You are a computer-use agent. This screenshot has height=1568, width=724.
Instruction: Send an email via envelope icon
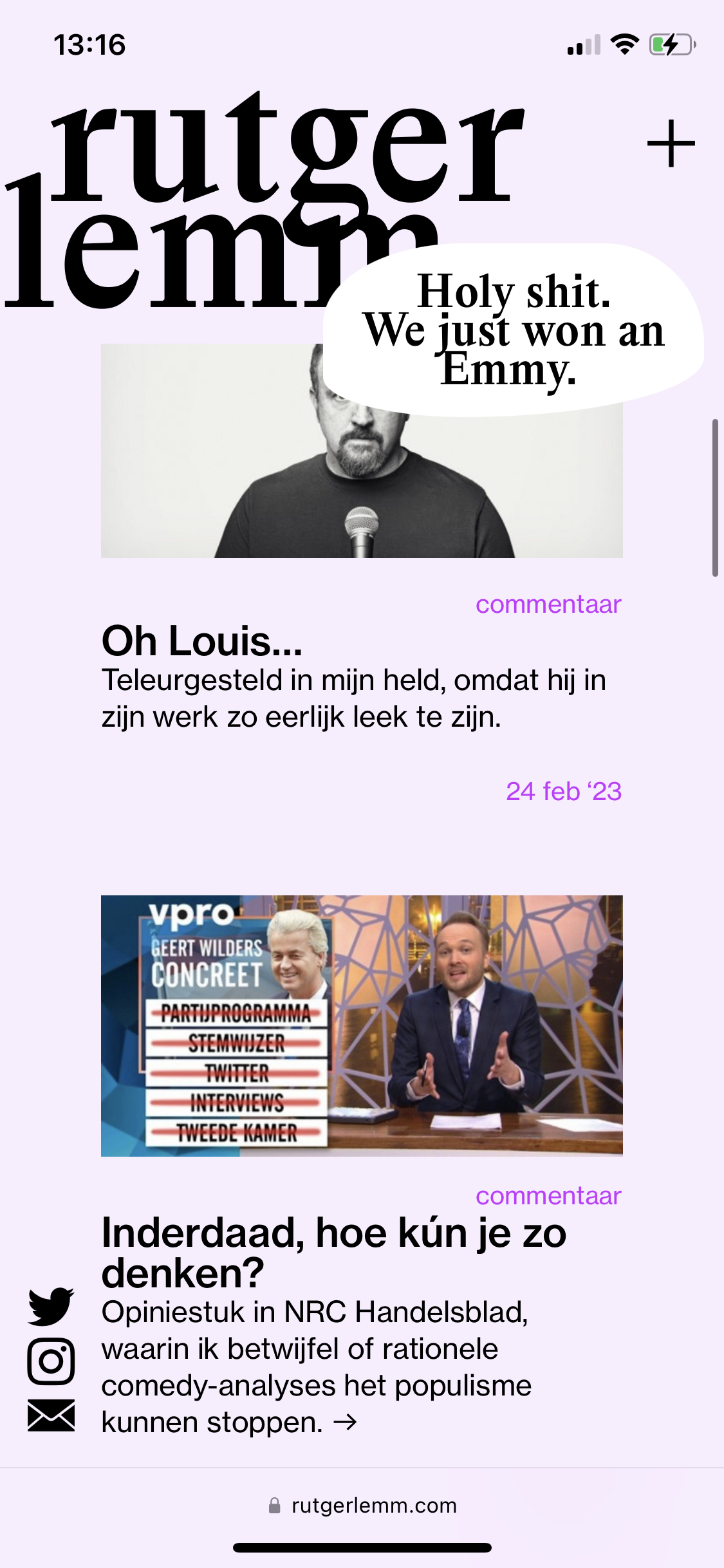[x=51, y=1415]
